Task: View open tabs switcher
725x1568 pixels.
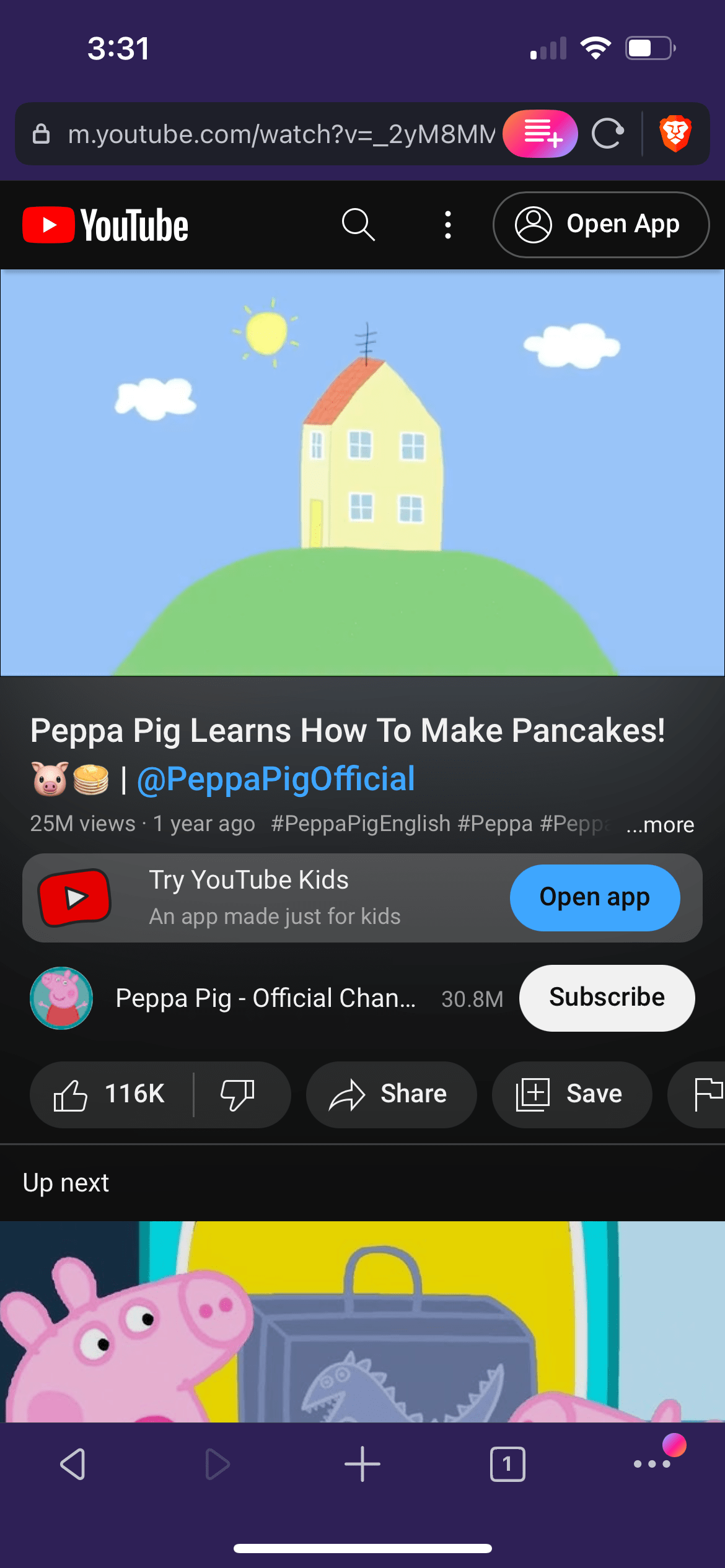Action: [507, 1464]
